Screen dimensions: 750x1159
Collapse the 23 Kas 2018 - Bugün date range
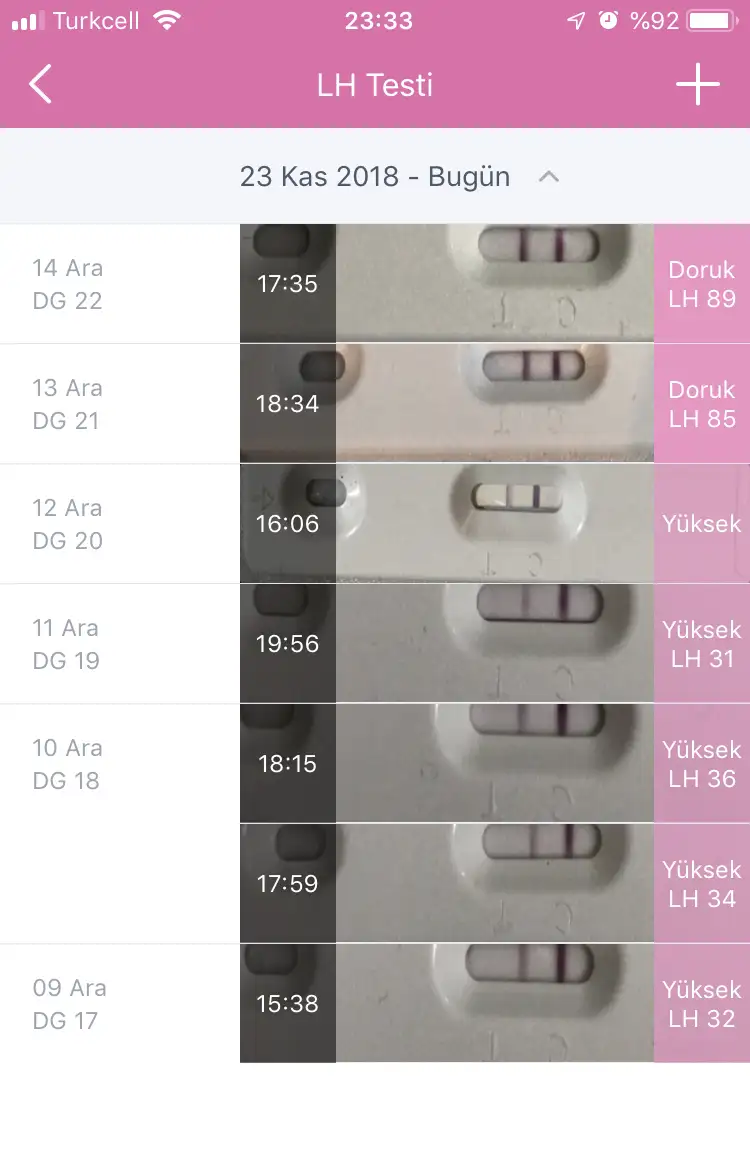(x=548, y=177)
